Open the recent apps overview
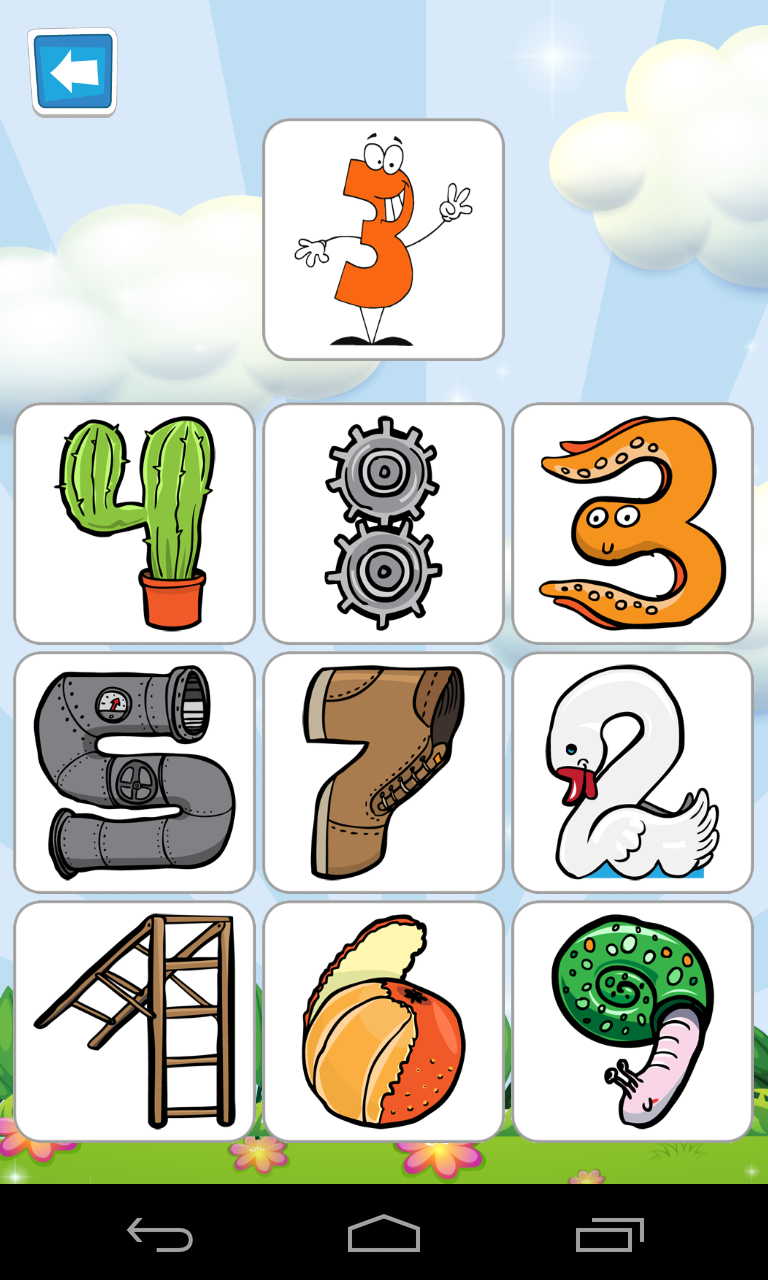The height and width of the screenshot is (1280, 768). point(609,1234)
